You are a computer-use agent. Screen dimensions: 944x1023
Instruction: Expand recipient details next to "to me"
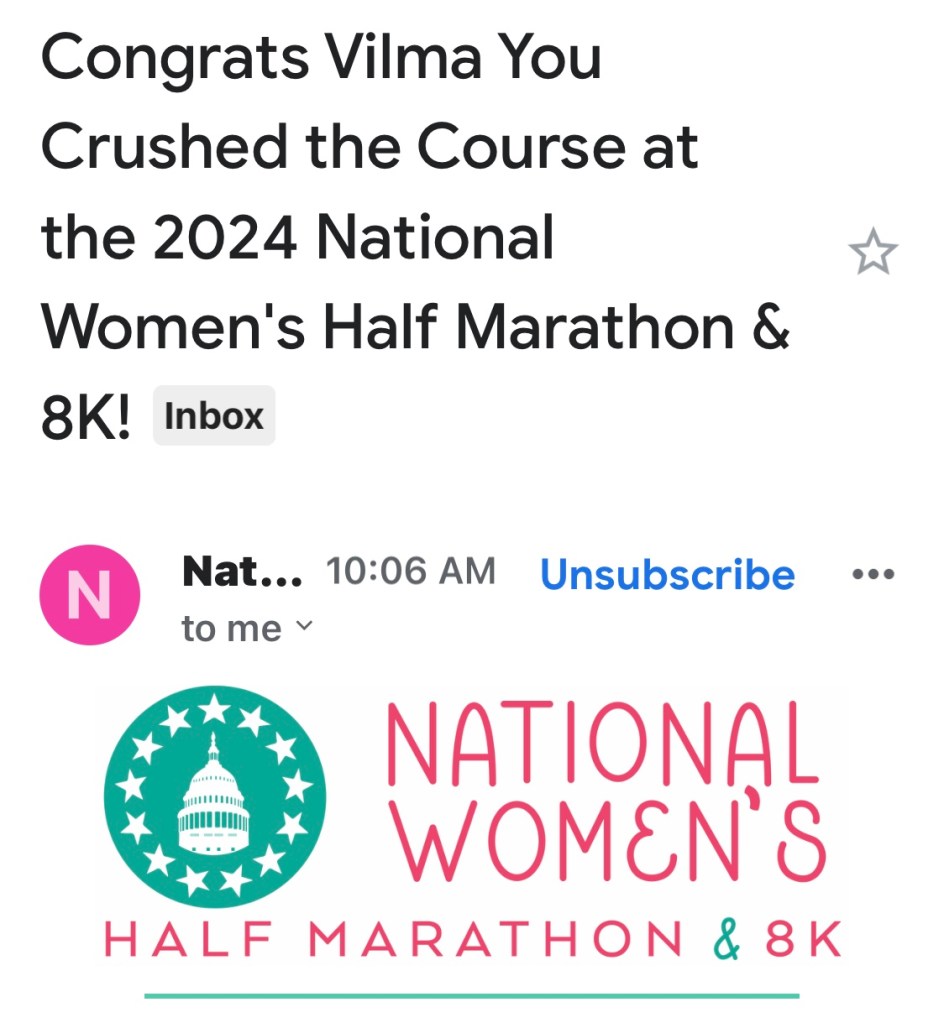(305, 627)
